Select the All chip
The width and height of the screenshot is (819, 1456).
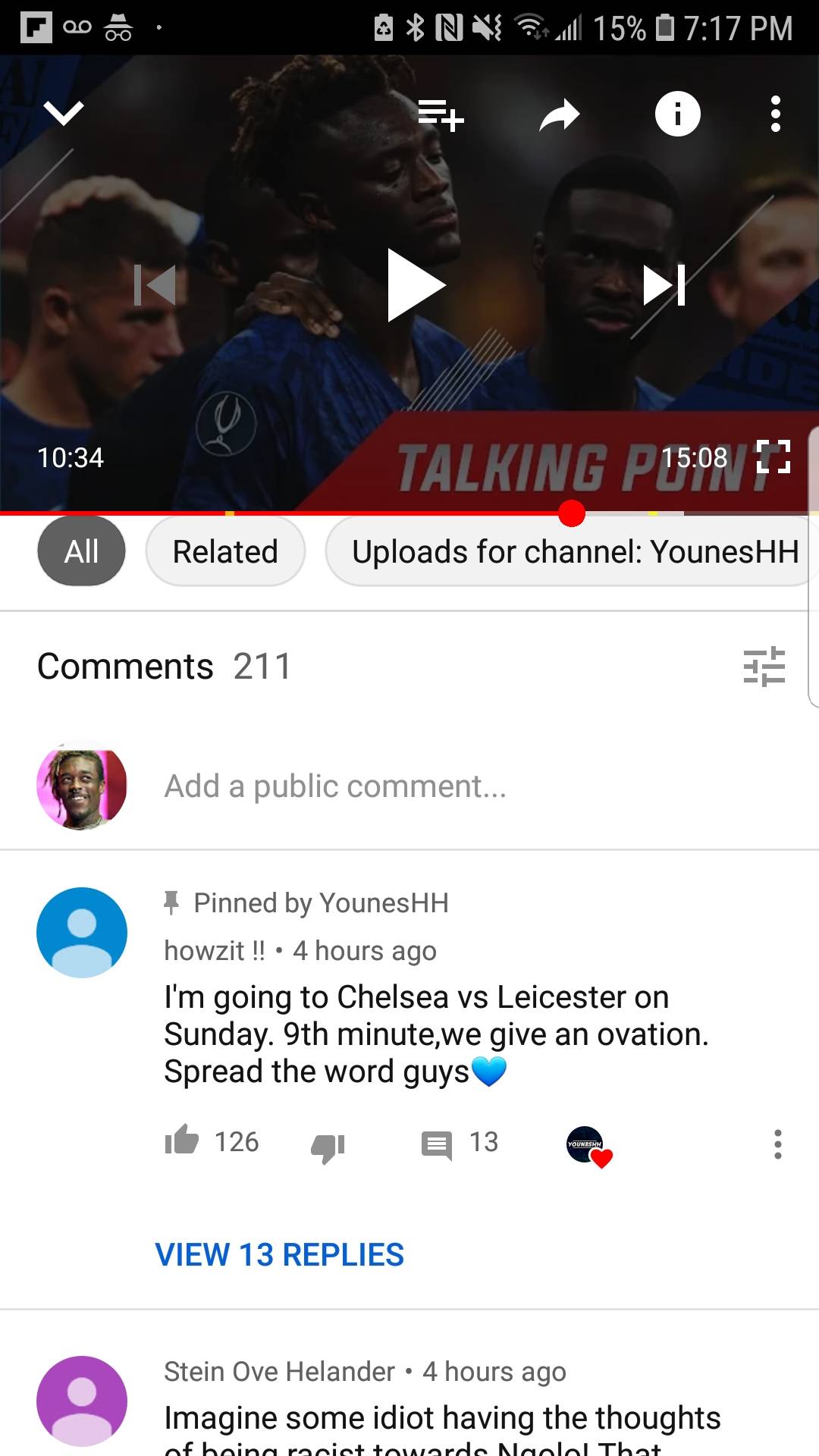point(81,551)
